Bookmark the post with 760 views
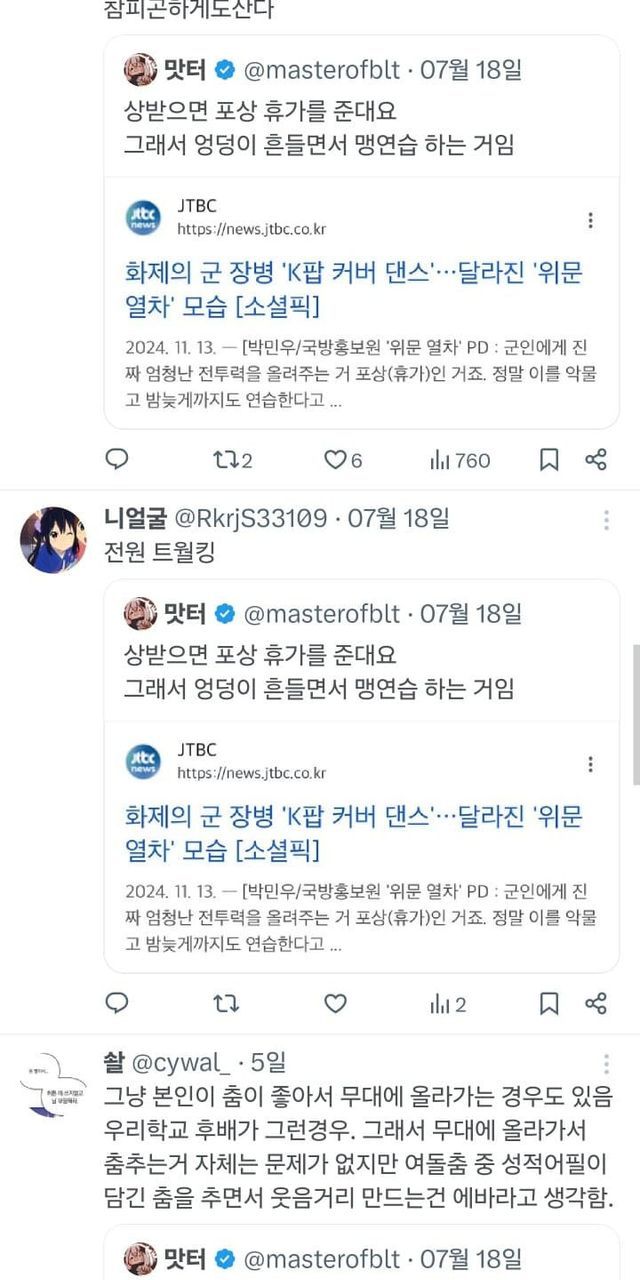 tap(549, 459)
